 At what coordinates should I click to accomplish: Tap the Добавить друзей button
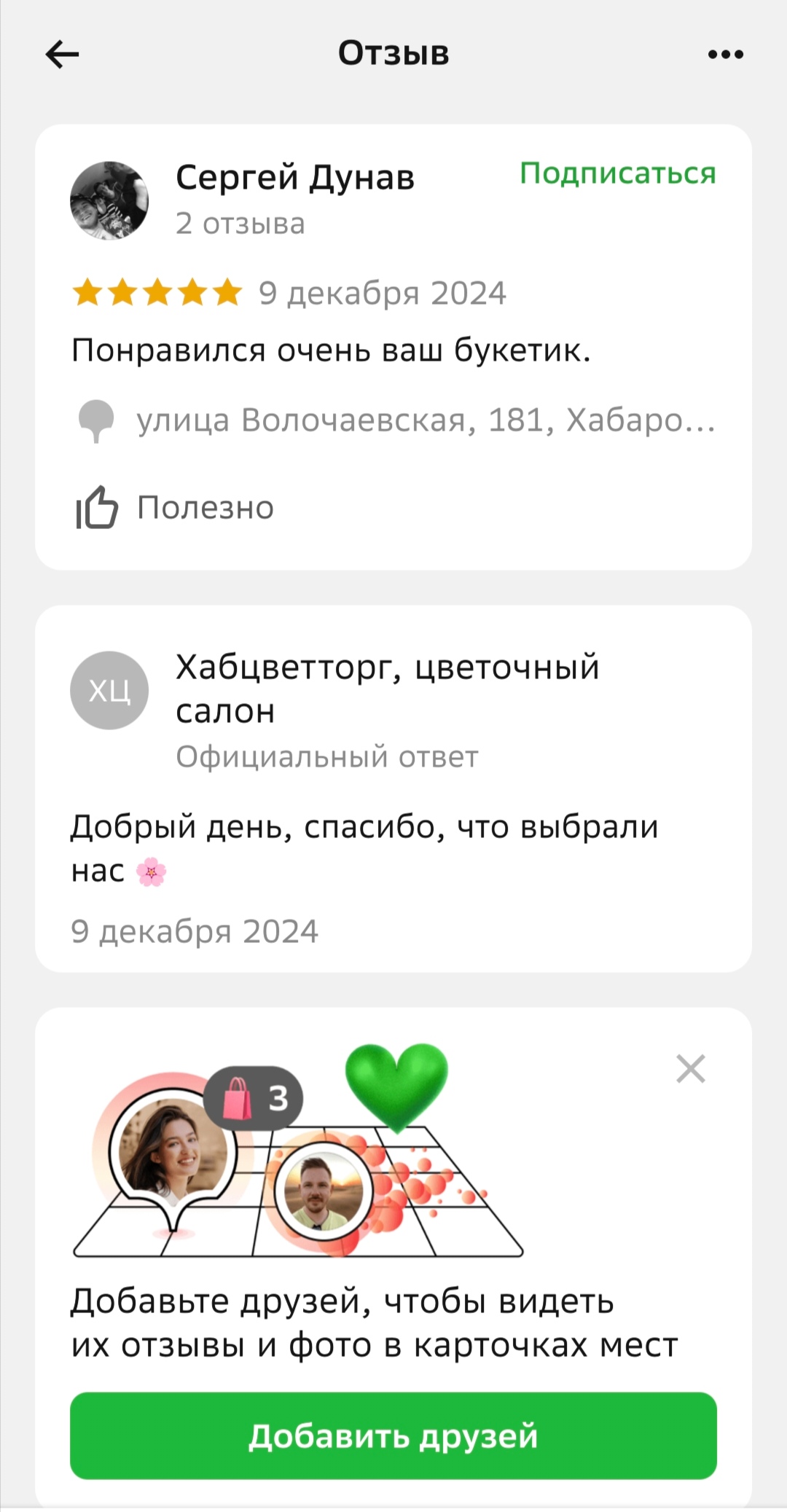(393, 1435)
